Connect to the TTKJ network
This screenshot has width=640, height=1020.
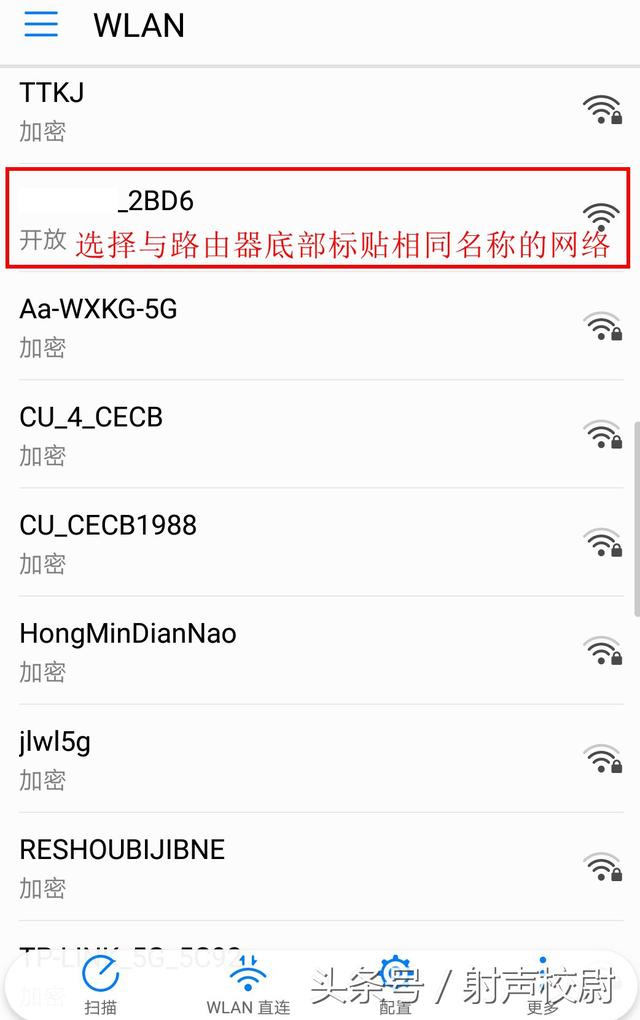[x=300, y=110]
